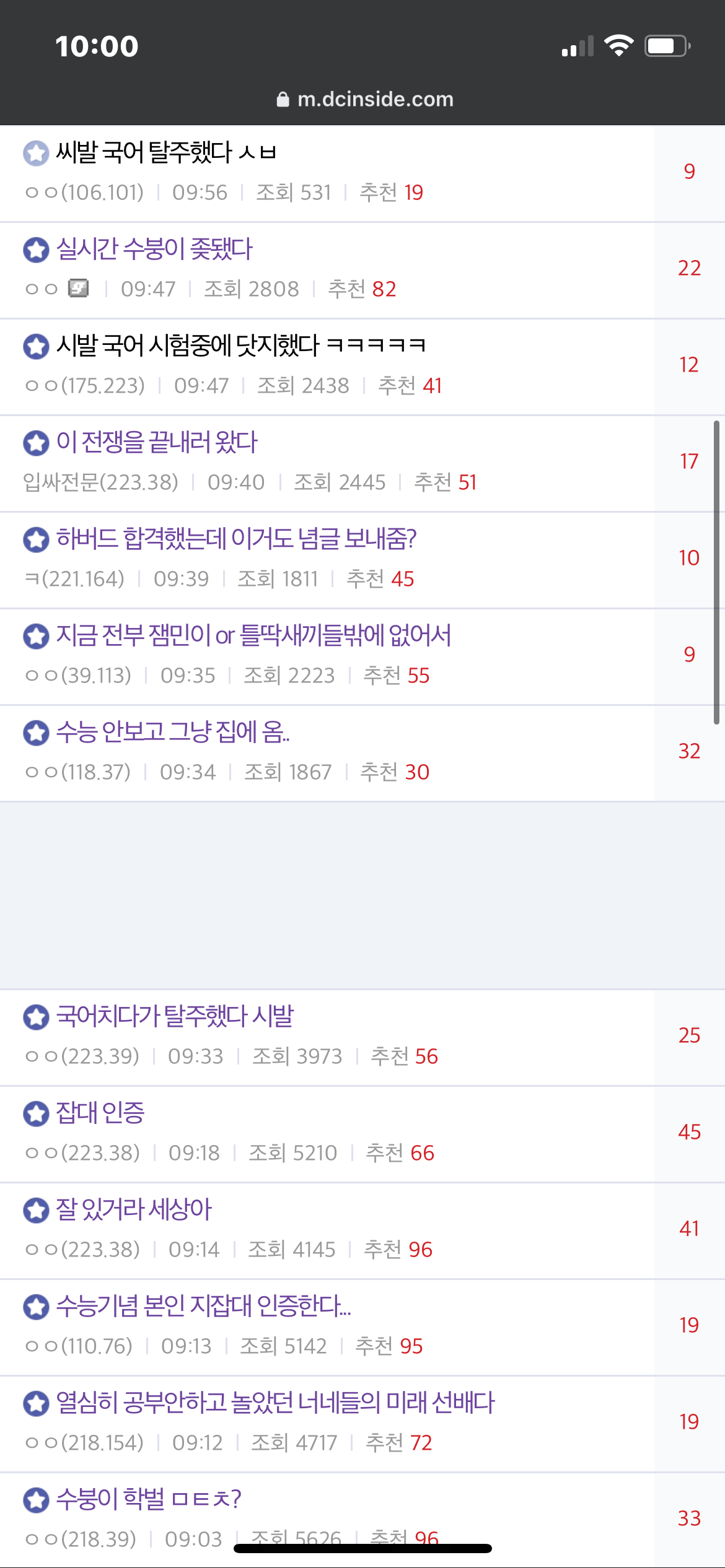Screen dimensions: 725x1568
Task: Open post '잘 있거라 세상아'
Action: tap(134, 1209)
